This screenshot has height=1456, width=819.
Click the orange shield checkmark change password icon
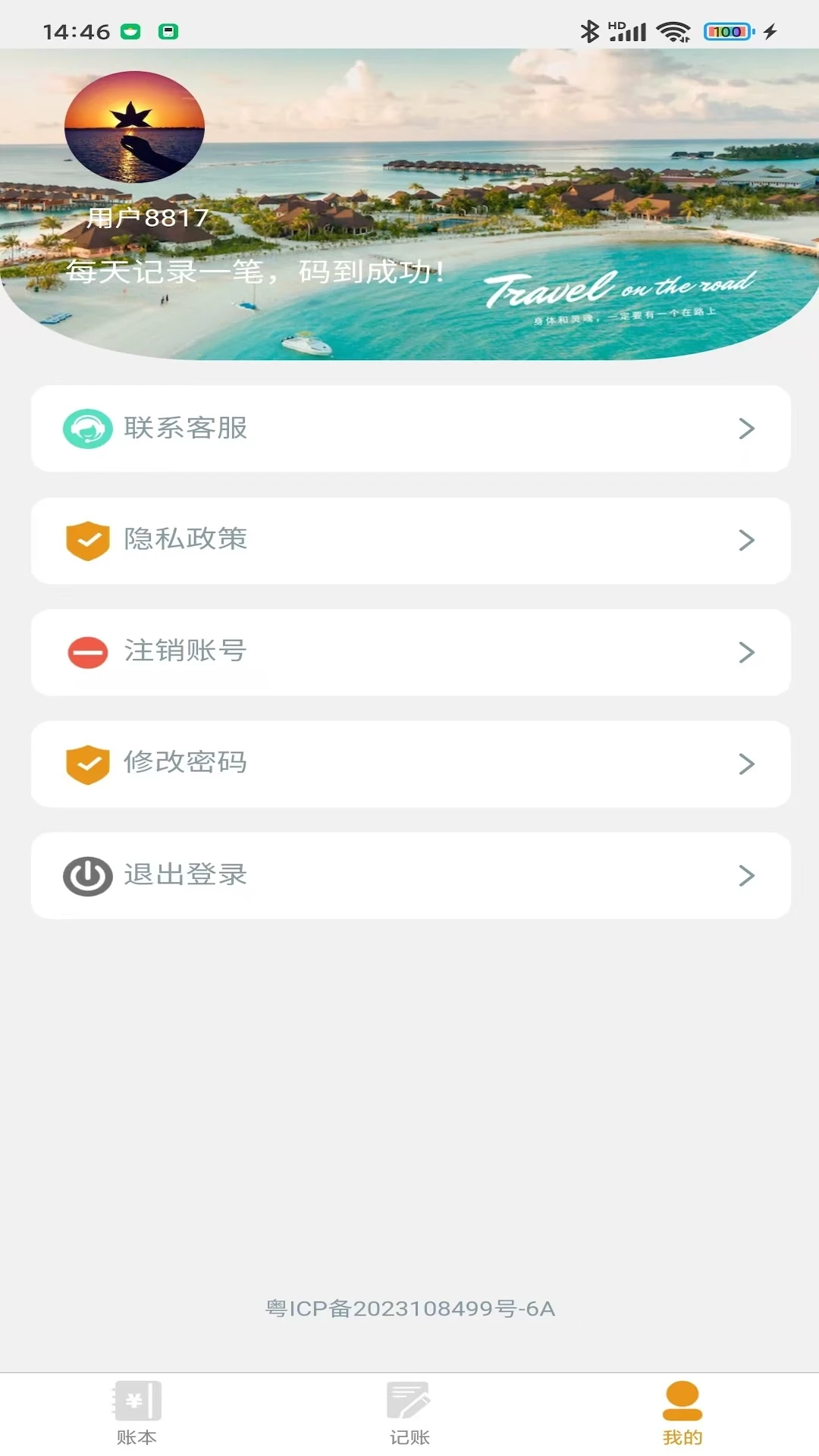87,763
